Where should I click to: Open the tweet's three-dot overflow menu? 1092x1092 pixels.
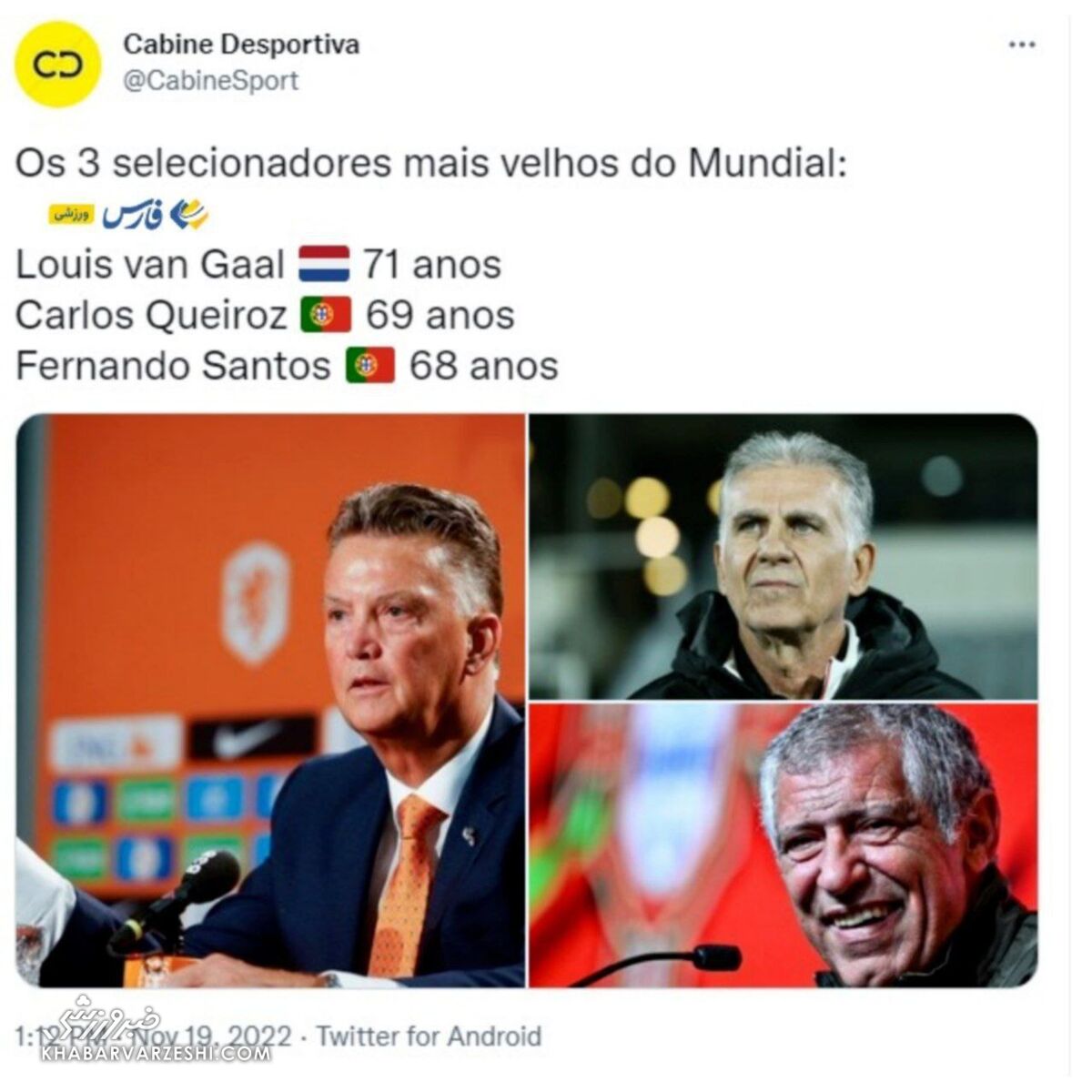pos(1023,45)
